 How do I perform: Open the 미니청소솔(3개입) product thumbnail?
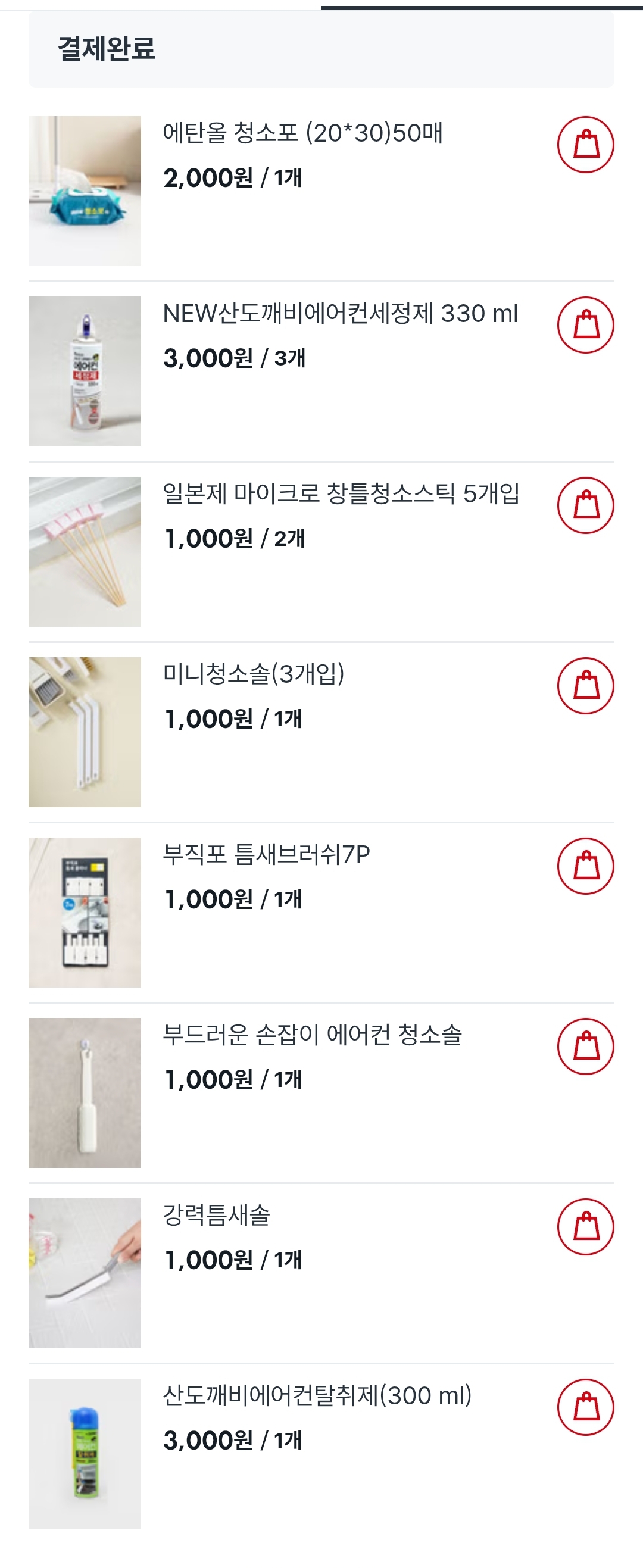(85, 732)
